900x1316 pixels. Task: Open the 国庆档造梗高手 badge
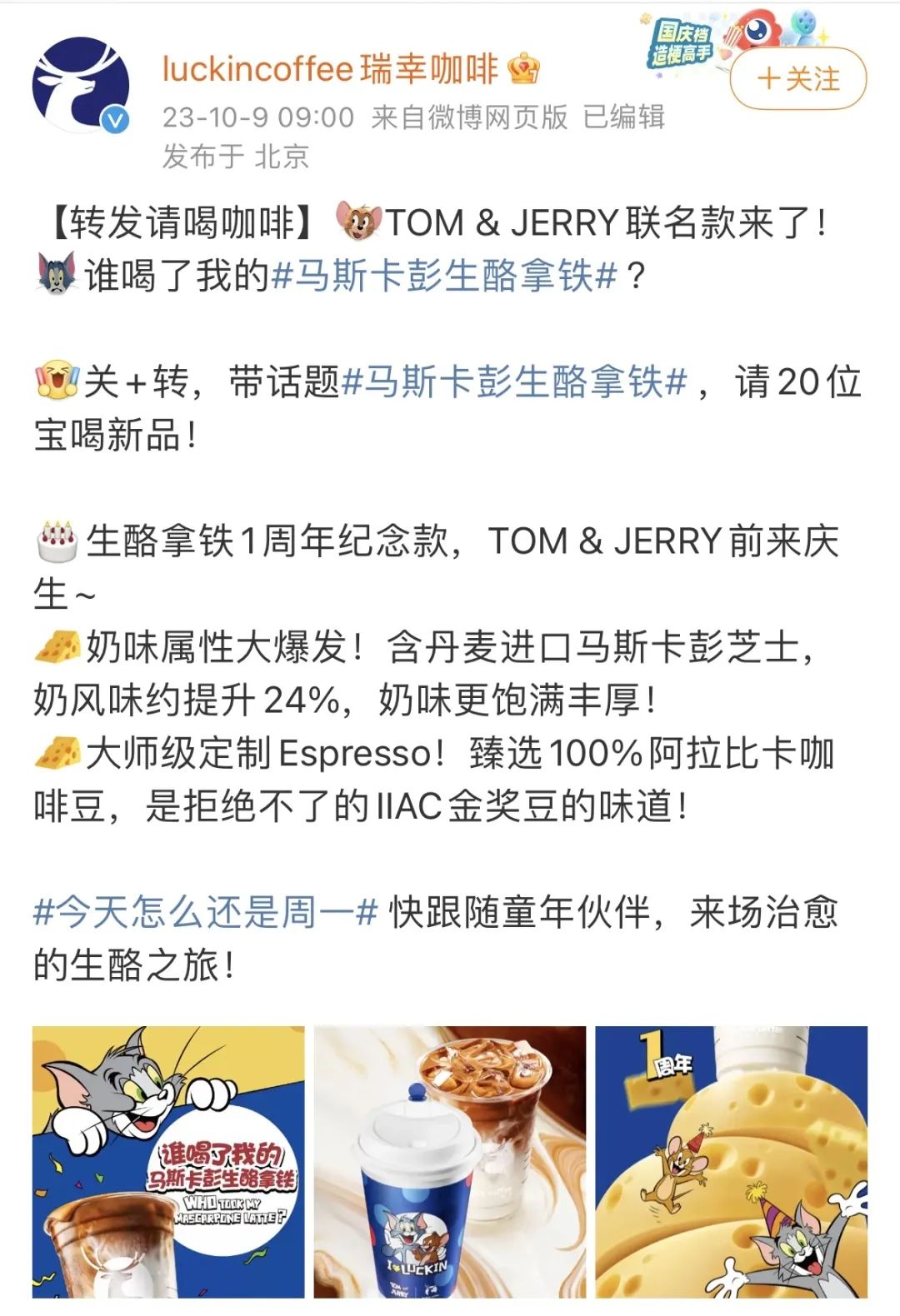pyautogui.click(x=682, y=44)
